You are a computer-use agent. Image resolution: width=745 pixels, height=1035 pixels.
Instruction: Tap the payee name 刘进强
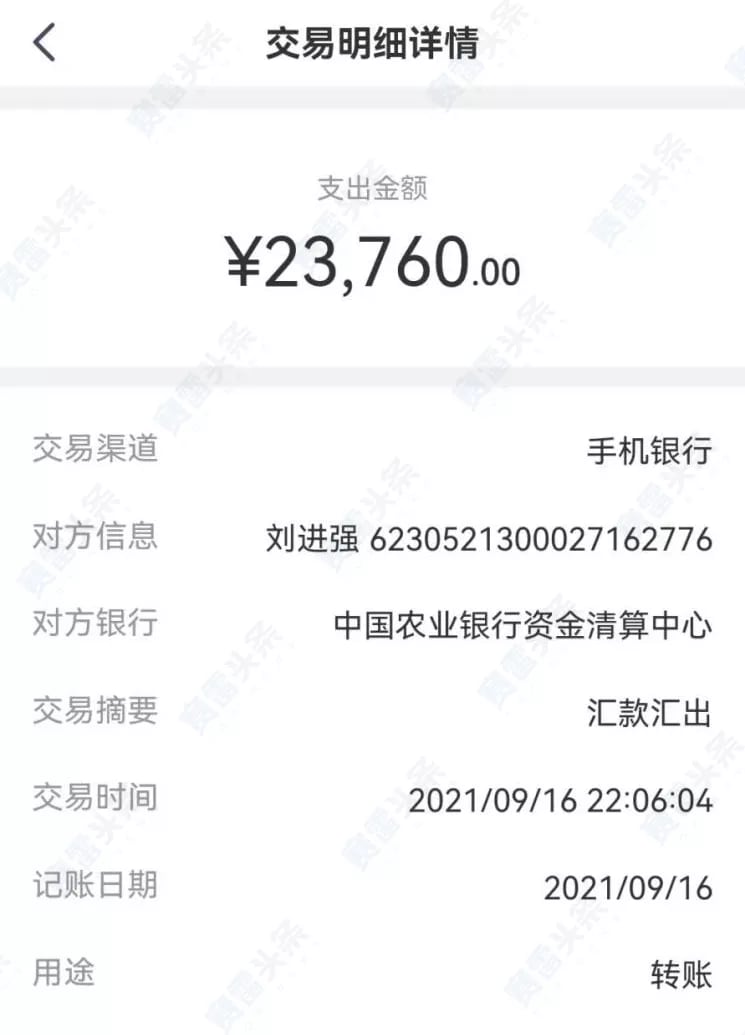314,538
